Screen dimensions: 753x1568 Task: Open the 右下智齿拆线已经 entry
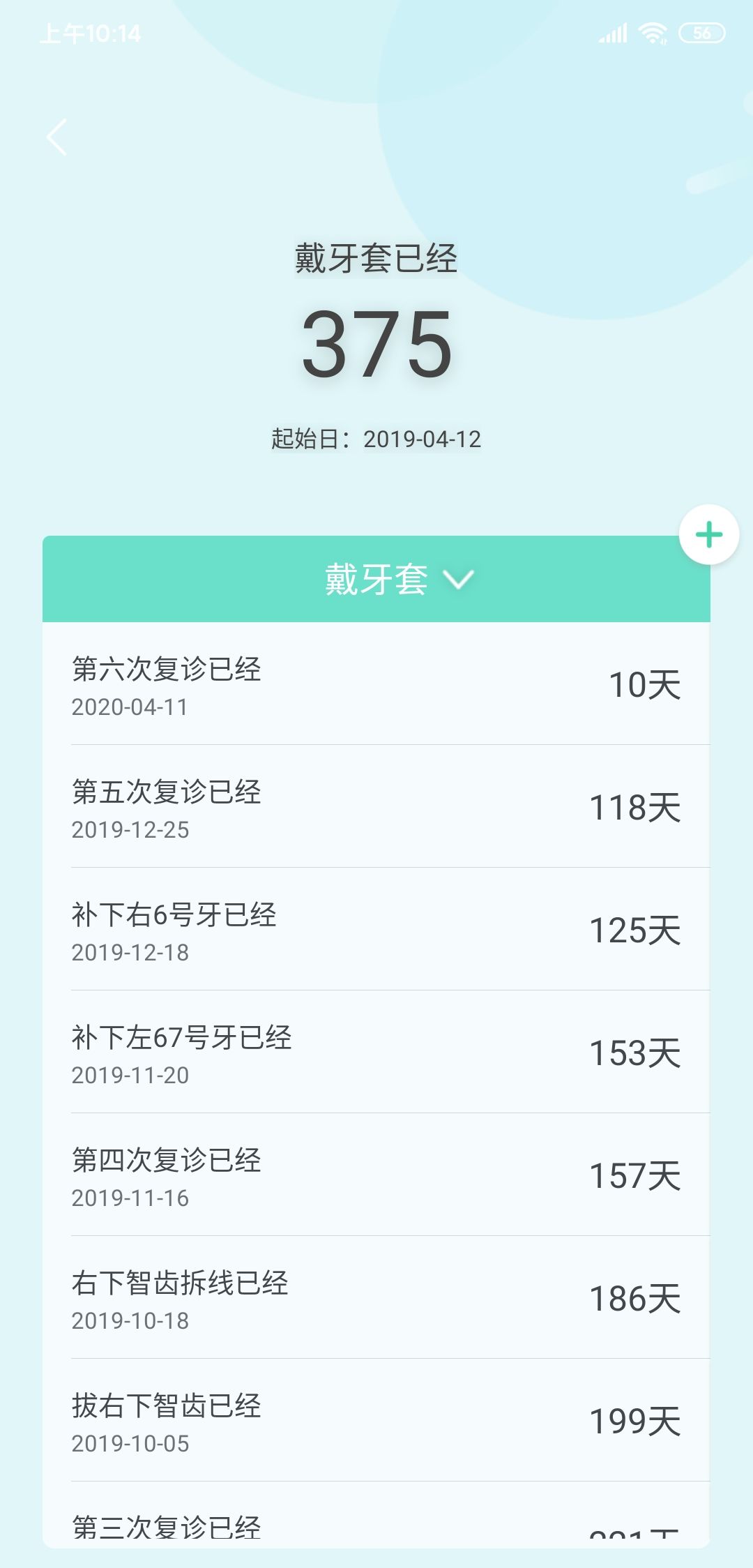point(376,1297)
